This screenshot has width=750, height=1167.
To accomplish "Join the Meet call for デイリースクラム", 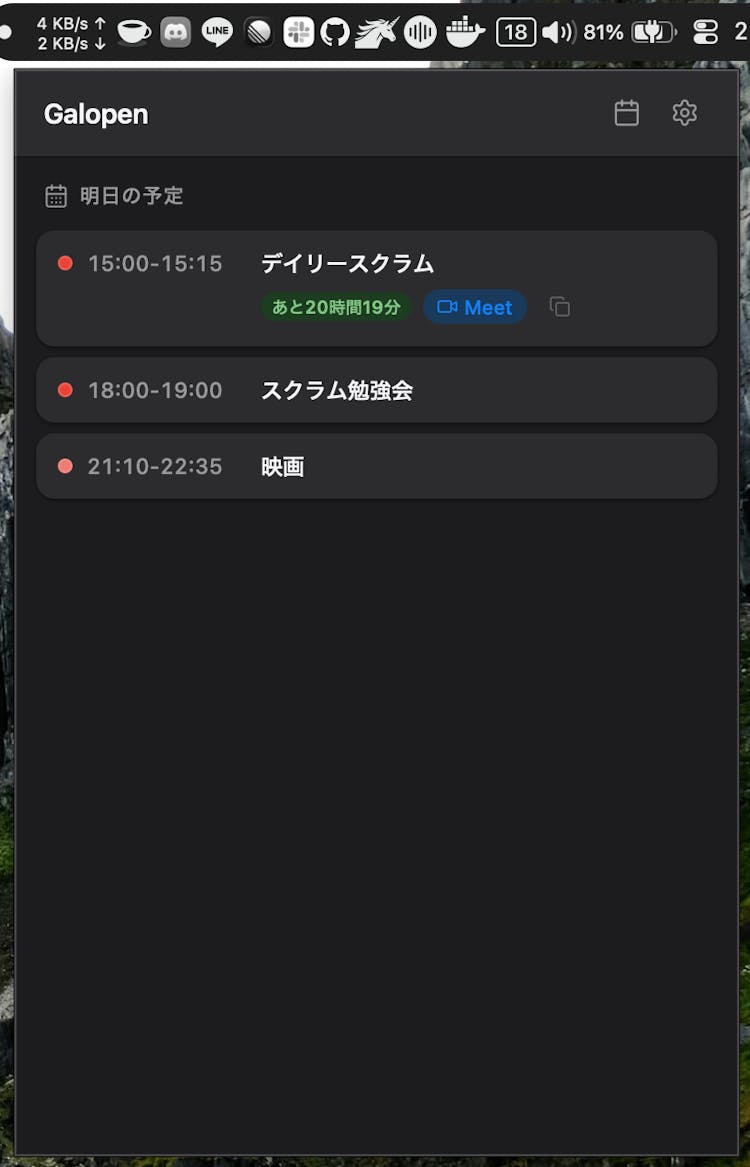I will point(475,307).
